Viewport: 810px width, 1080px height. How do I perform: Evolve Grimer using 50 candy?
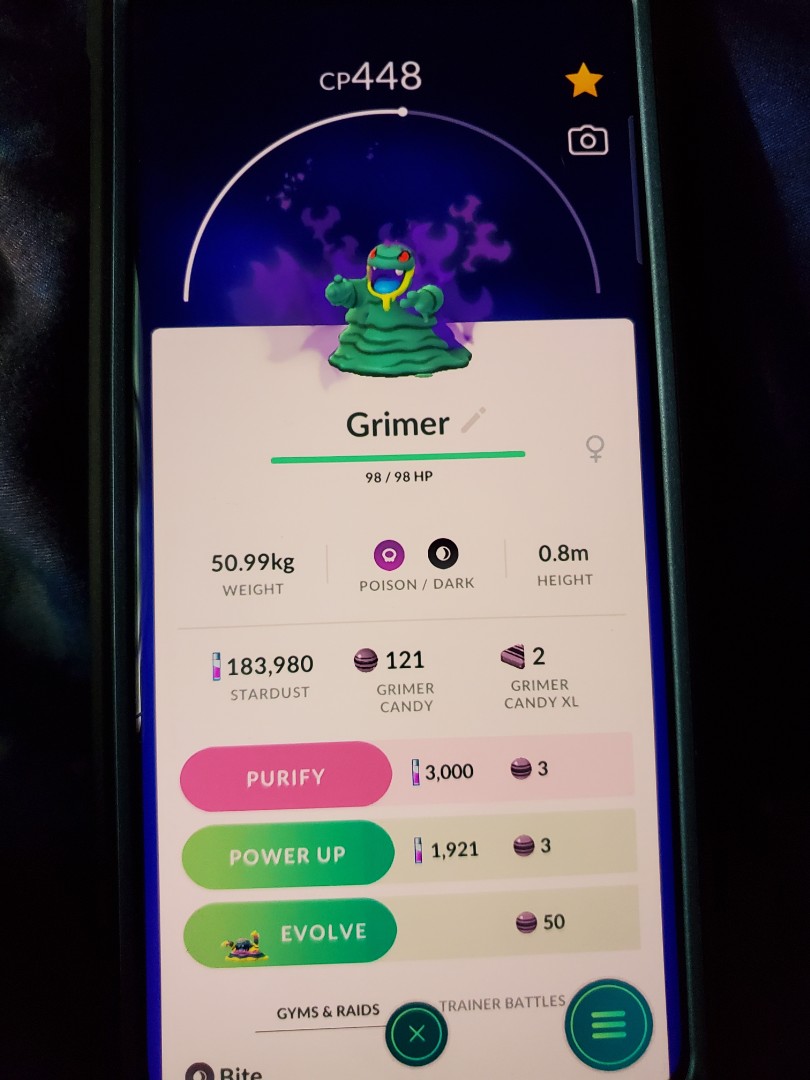point(290,932)
